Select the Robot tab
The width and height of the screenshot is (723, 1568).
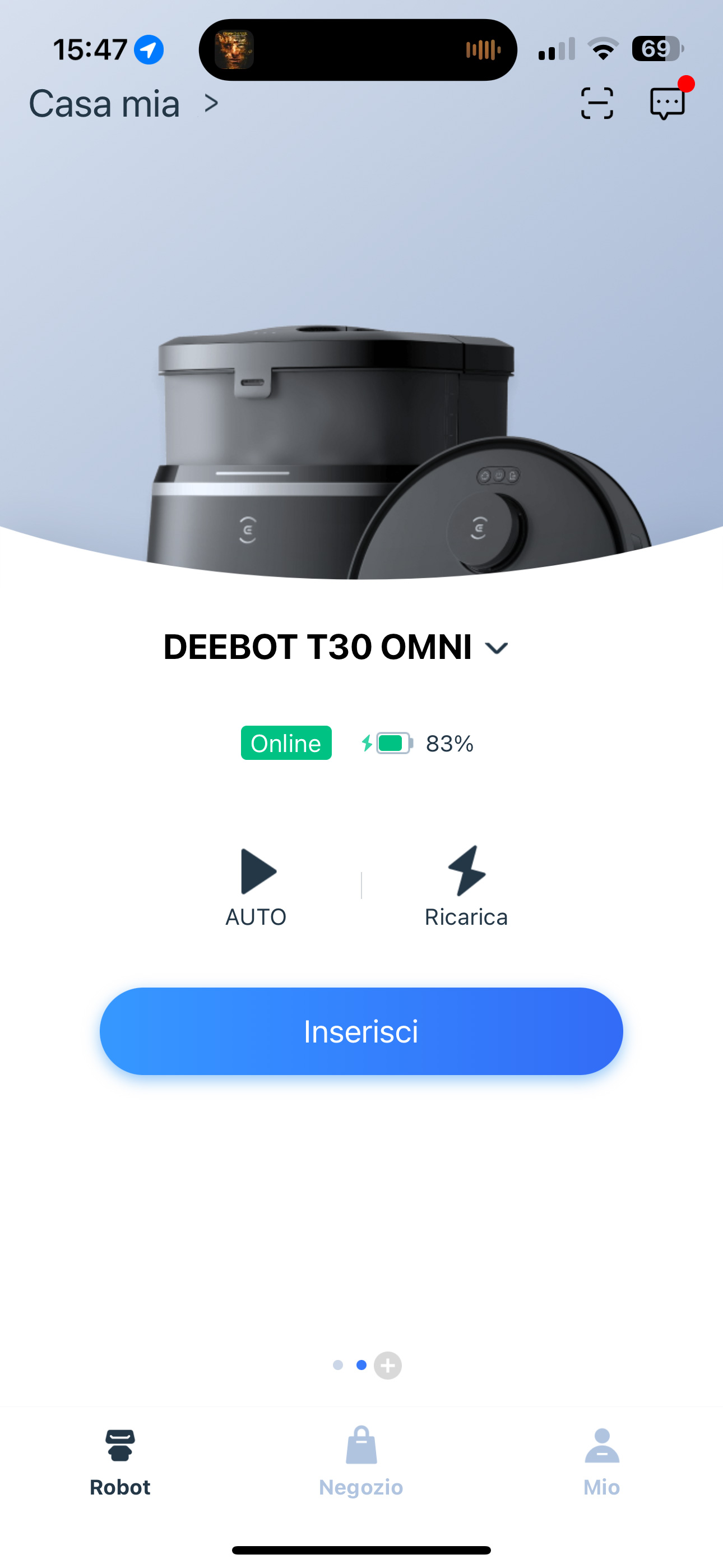120,1461
